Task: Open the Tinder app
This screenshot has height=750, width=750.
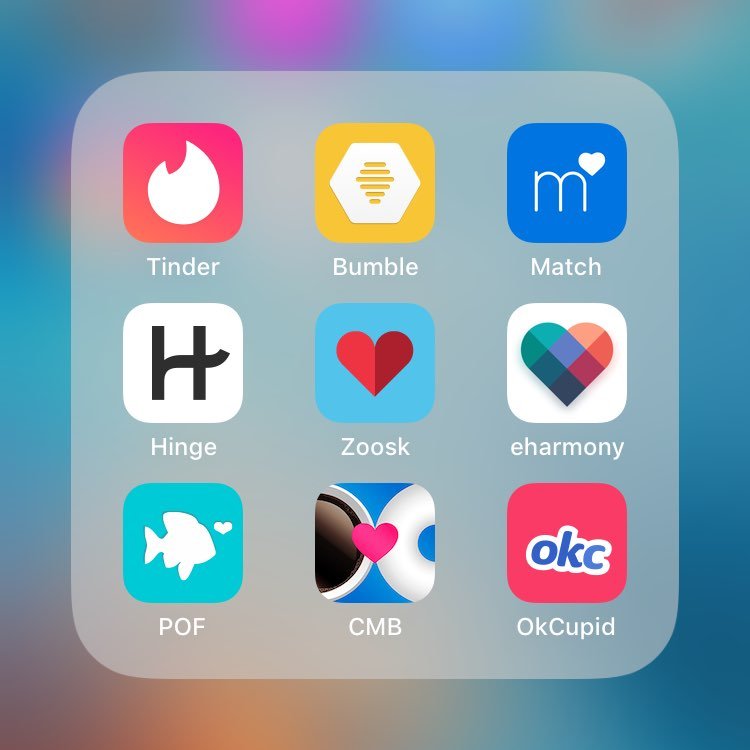Action: [183, 183]
